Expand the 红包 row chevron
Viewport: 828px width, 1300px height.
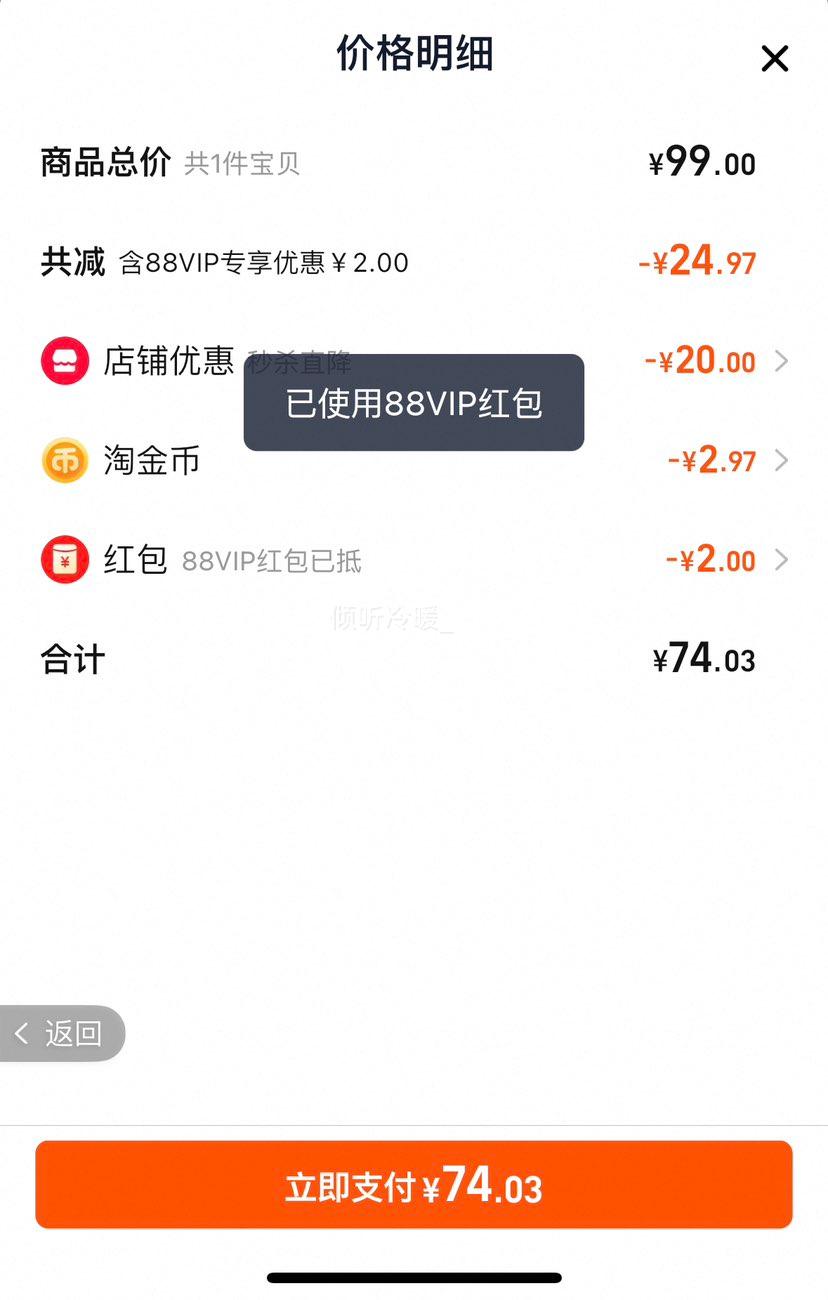tap(780, 559)
